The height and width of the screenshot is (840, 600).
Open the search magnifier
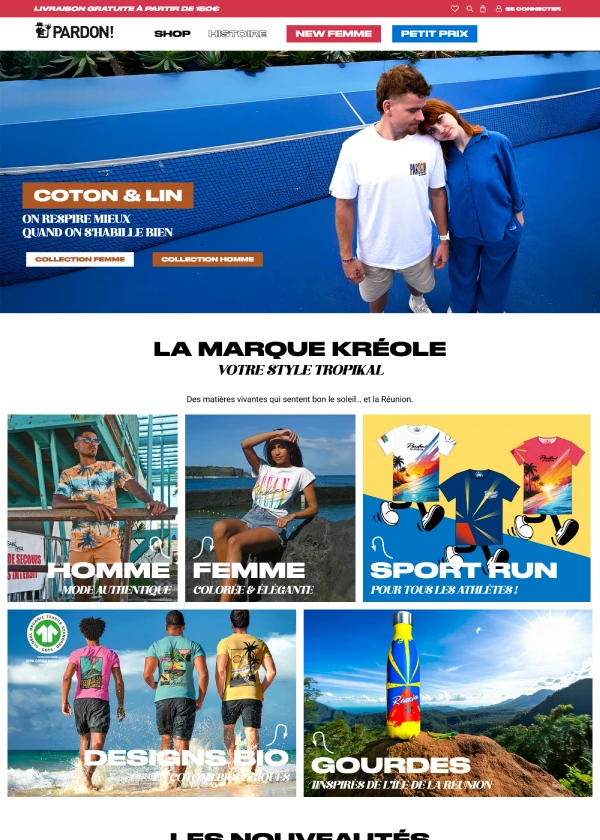tap(469, 8)
